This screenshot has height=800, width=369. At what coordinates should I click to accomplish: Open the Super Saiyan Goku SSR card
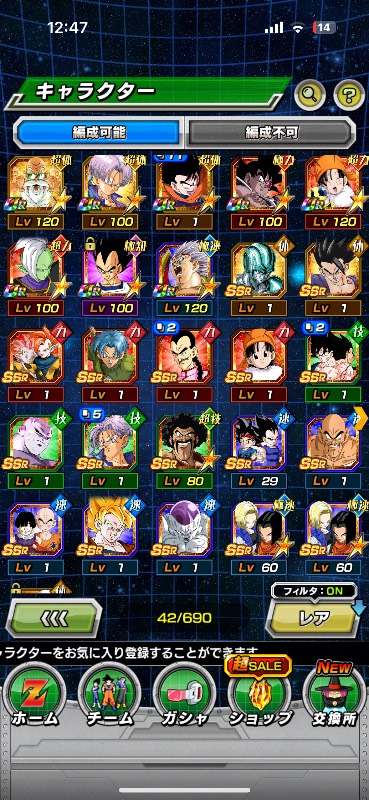[x=110, y=537]
